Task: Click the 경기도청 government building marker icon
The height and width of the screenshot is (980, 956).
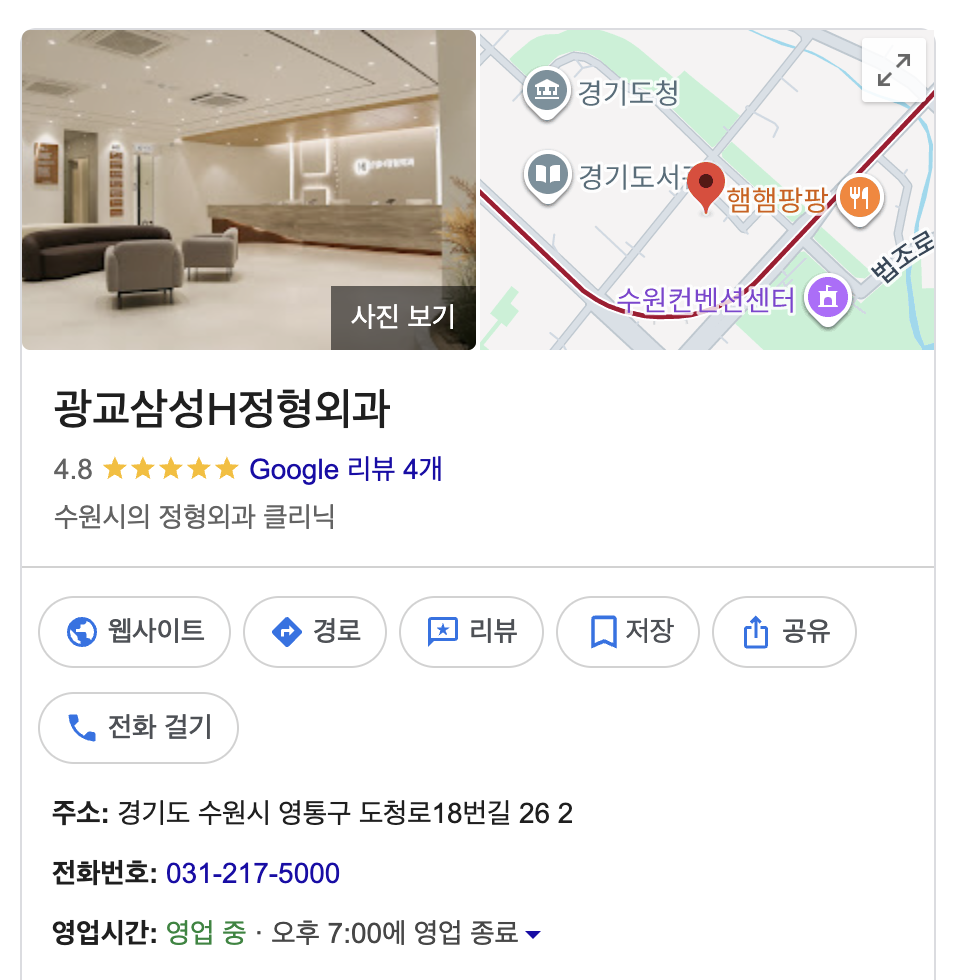Action: (x=546, y=88)
